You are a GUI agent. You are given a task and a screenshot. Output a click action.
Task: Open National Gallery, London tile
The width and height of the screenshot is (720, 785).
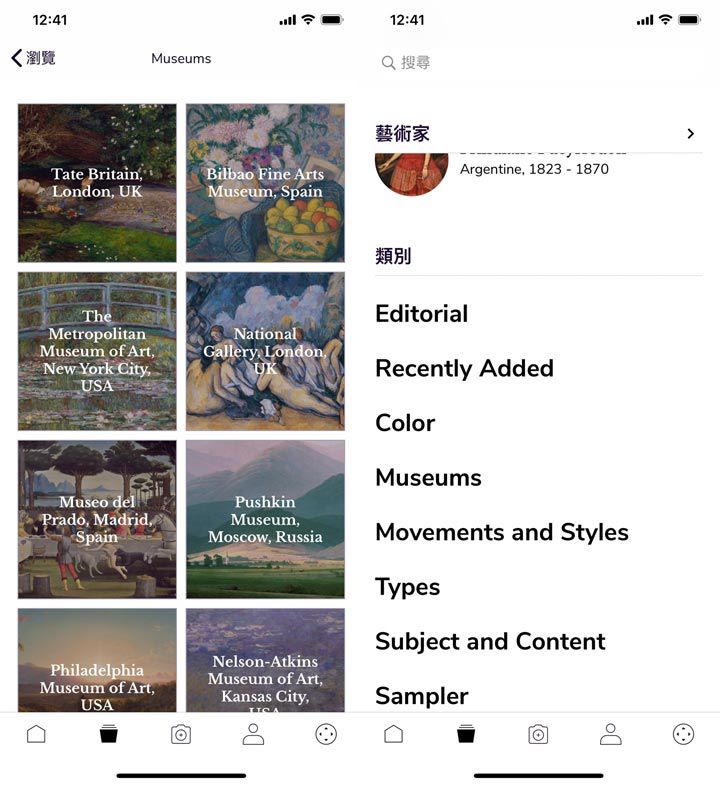coord(265,351)
